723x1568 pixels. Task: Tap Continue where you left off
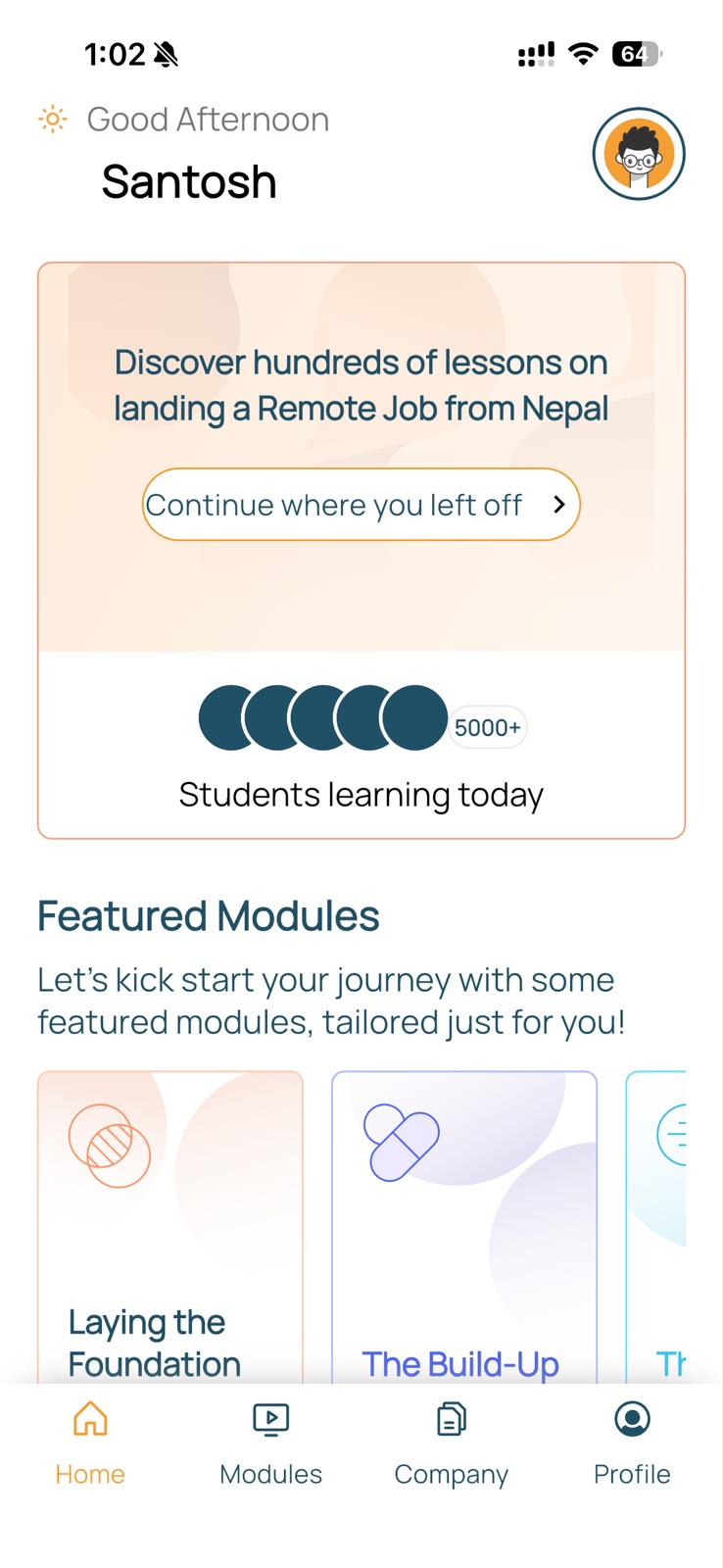pos(361,505)
